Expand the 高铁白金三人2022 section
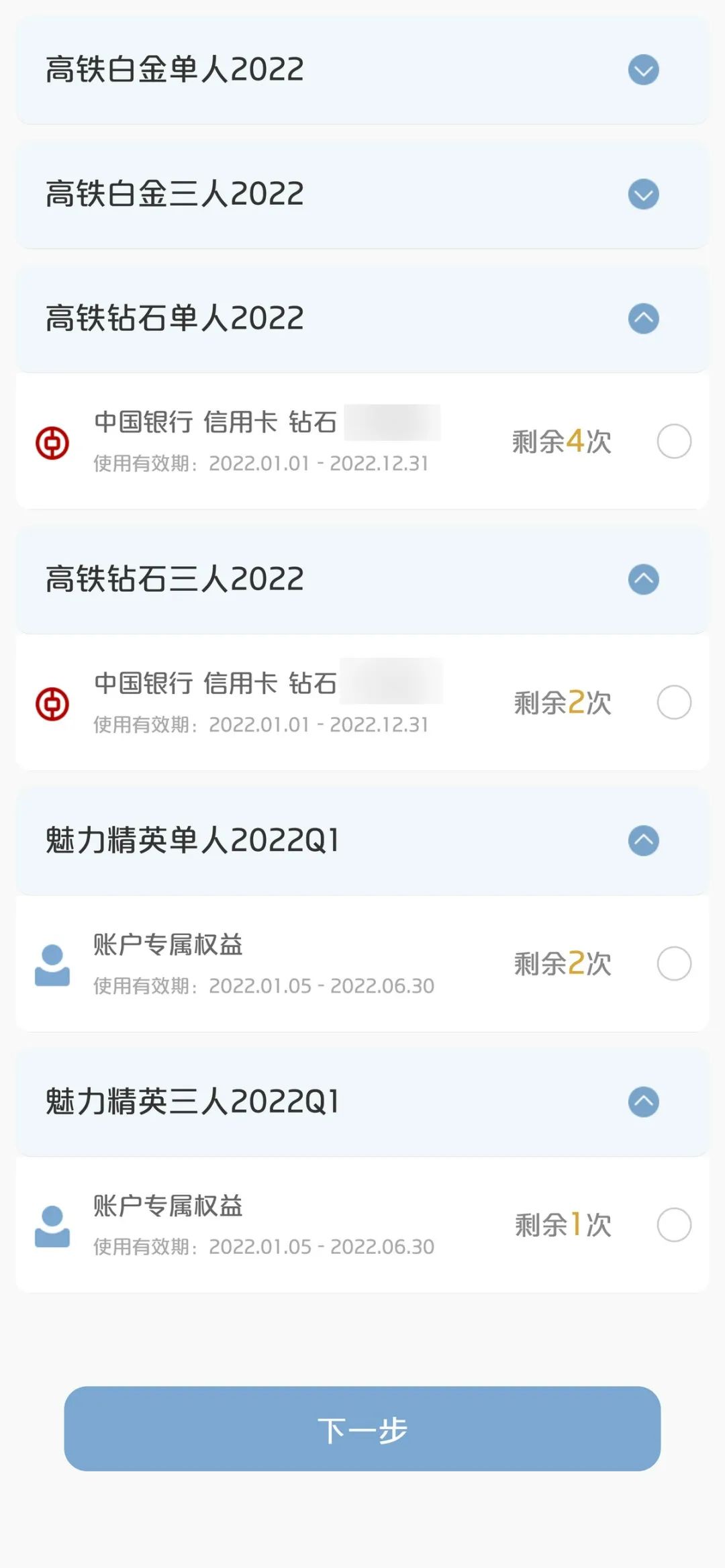Viewport: 725px width, 1568px height. [x=643, y=194]
